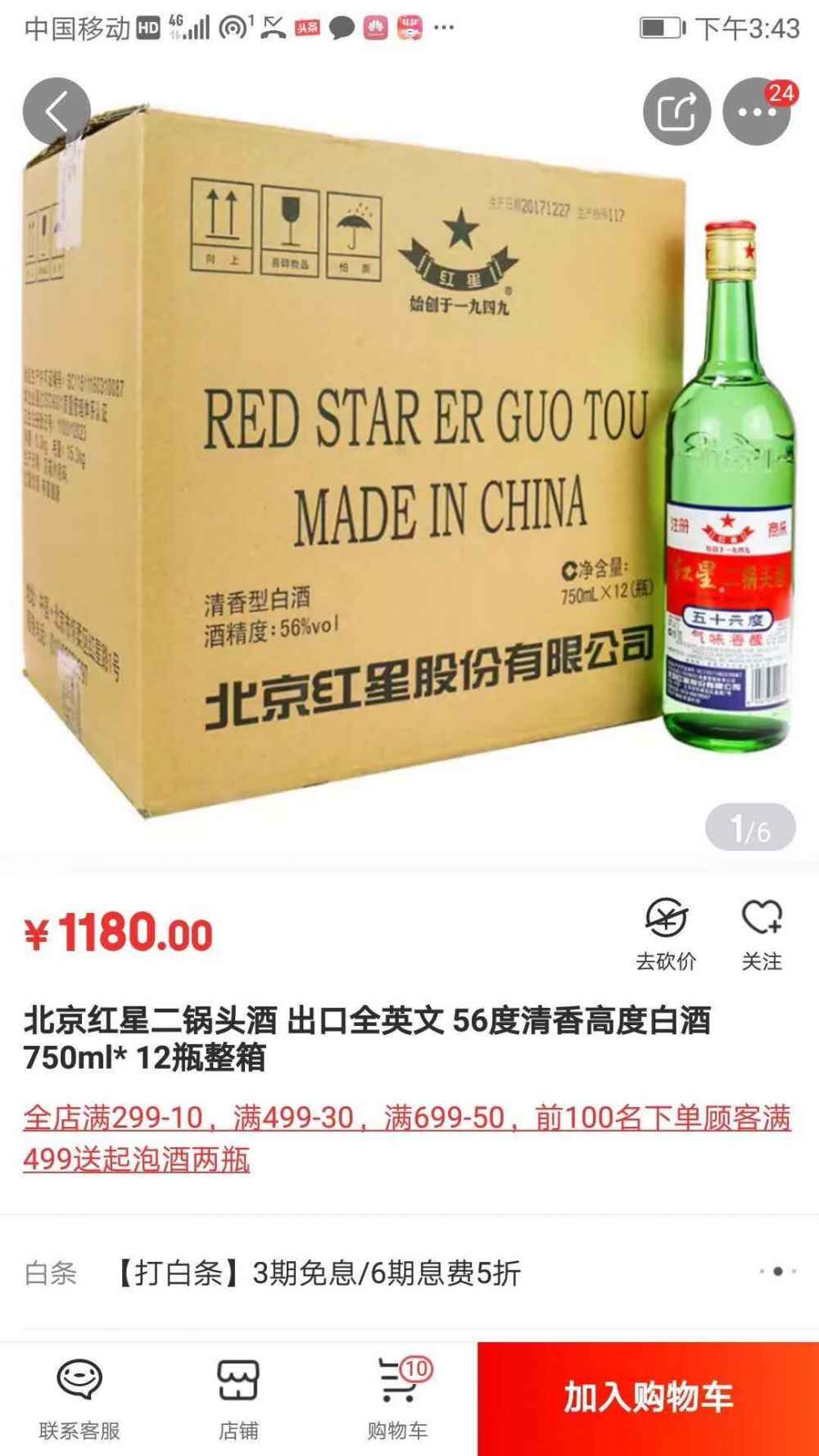The width and height of the screenshot is (819, 1456).
Task: Open the shopping cart 购物车
Action: [x=398, y=1399]
